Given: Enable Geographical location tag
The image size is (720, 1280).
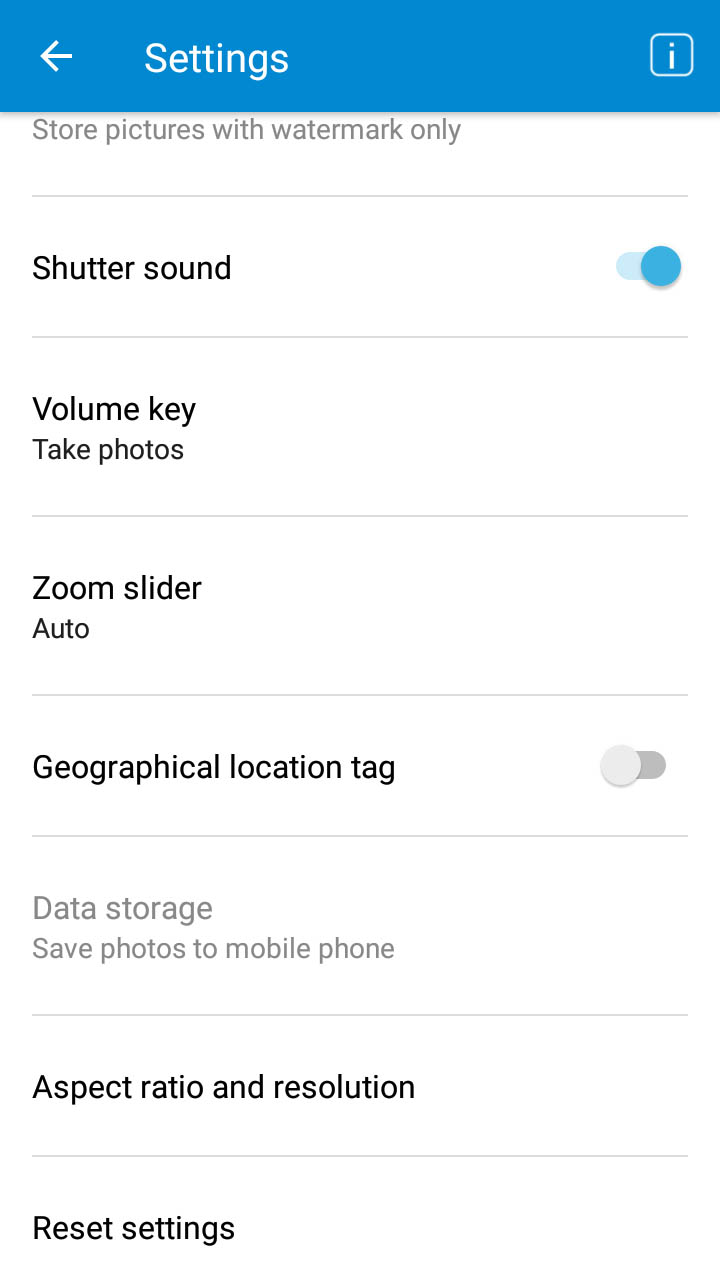Looking at the screenshot, I should (x=634, y=766).
